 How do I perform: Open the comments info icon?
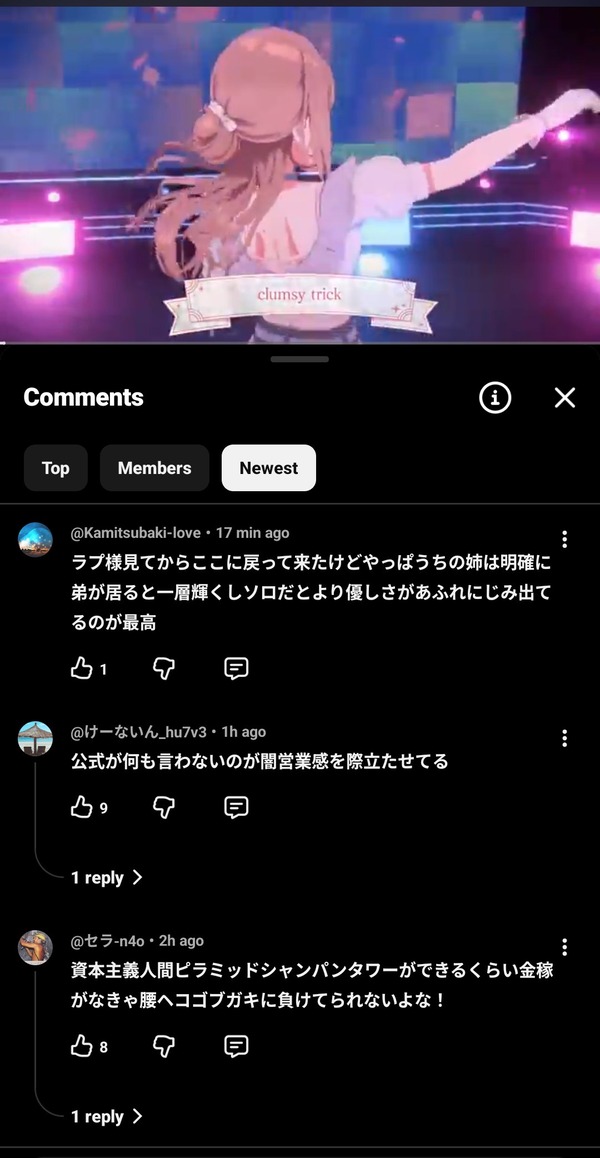(495, 398)
